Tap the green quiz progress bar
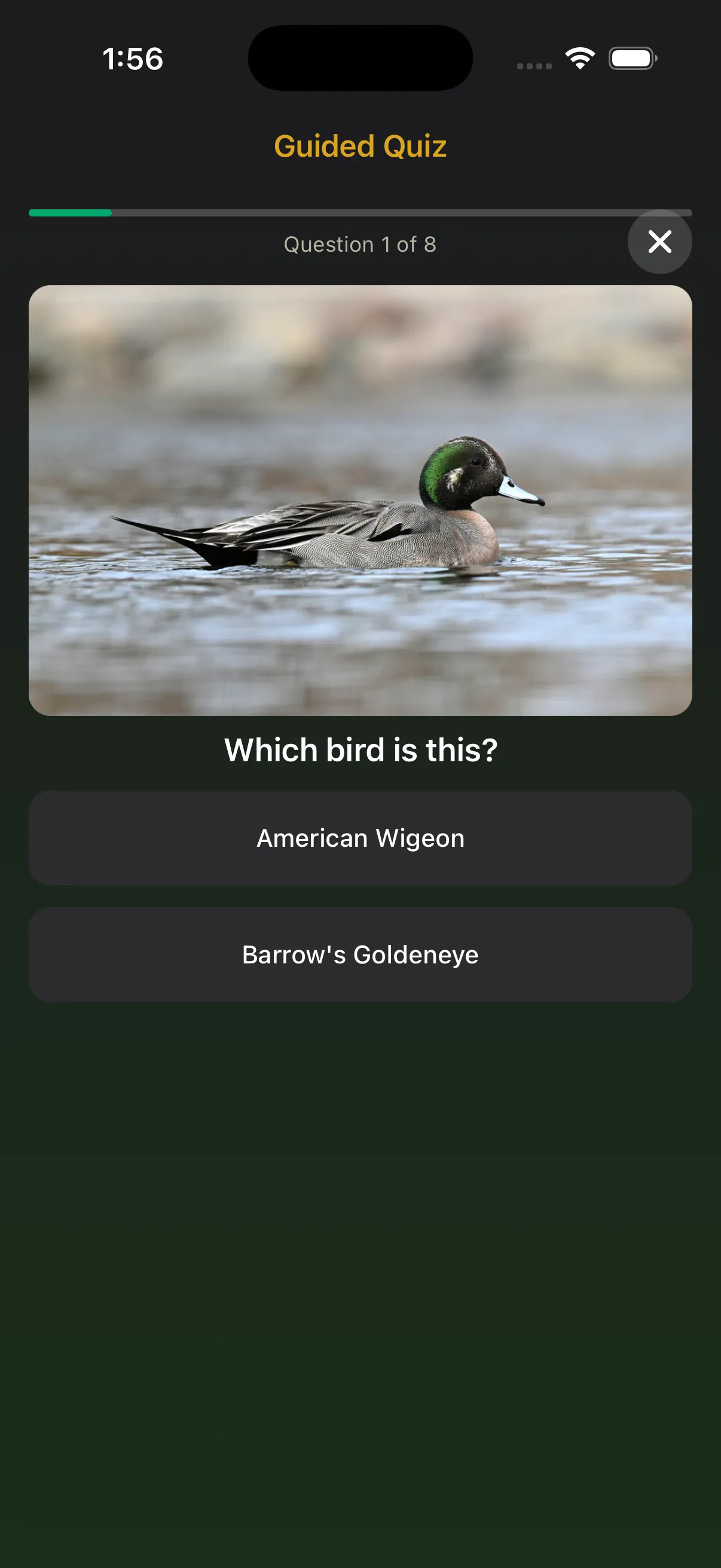This screenshot has height=1568, width=721. [x=70, y=212]
